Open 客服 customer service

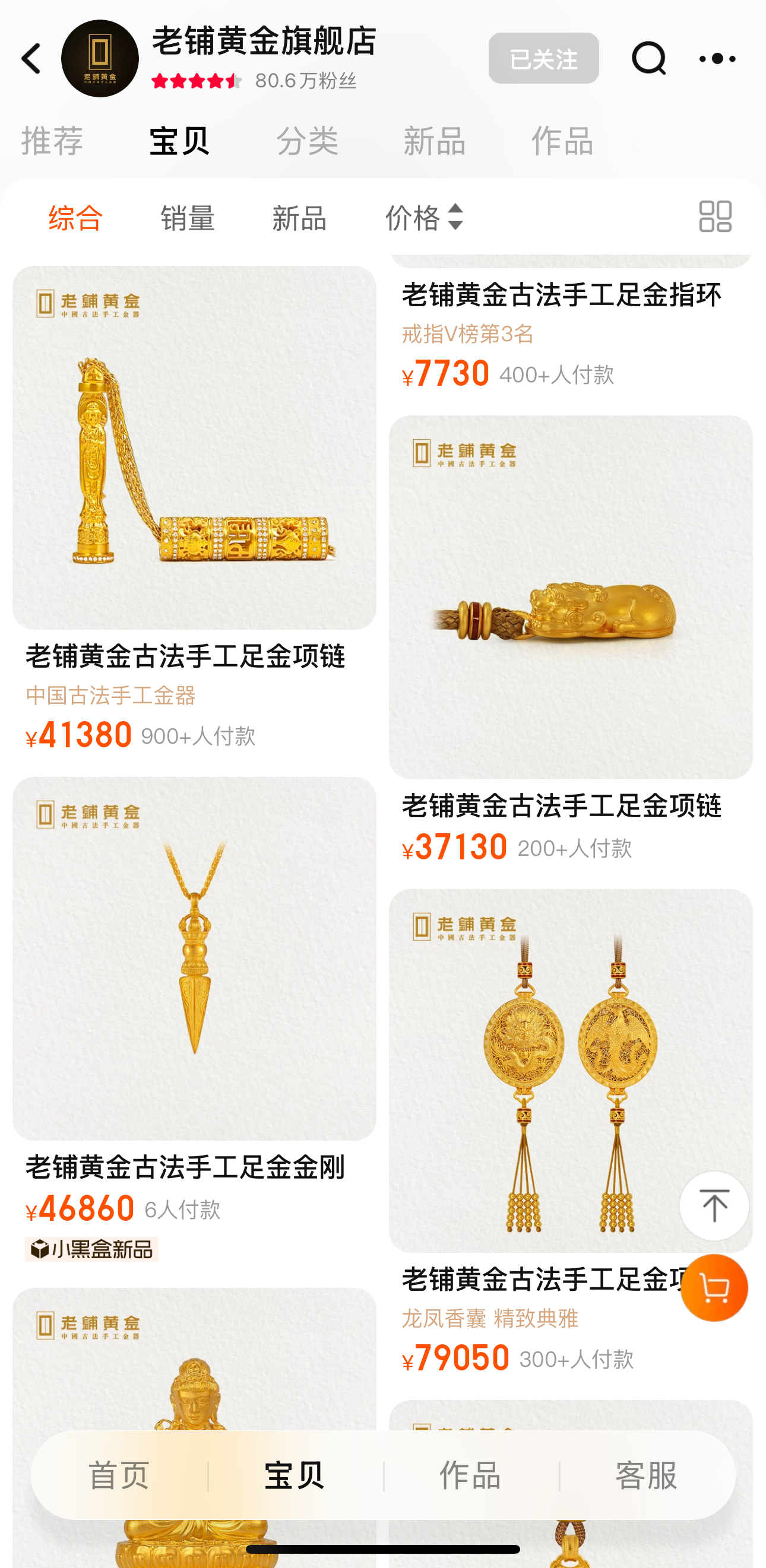pos(646,1475)
